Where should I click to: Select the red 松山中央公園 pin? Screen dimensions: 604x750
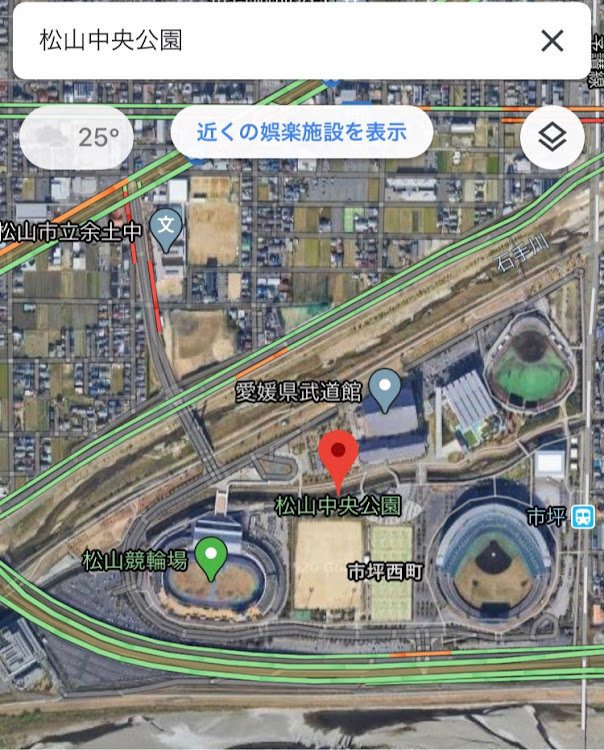click(x=339, y=459)
